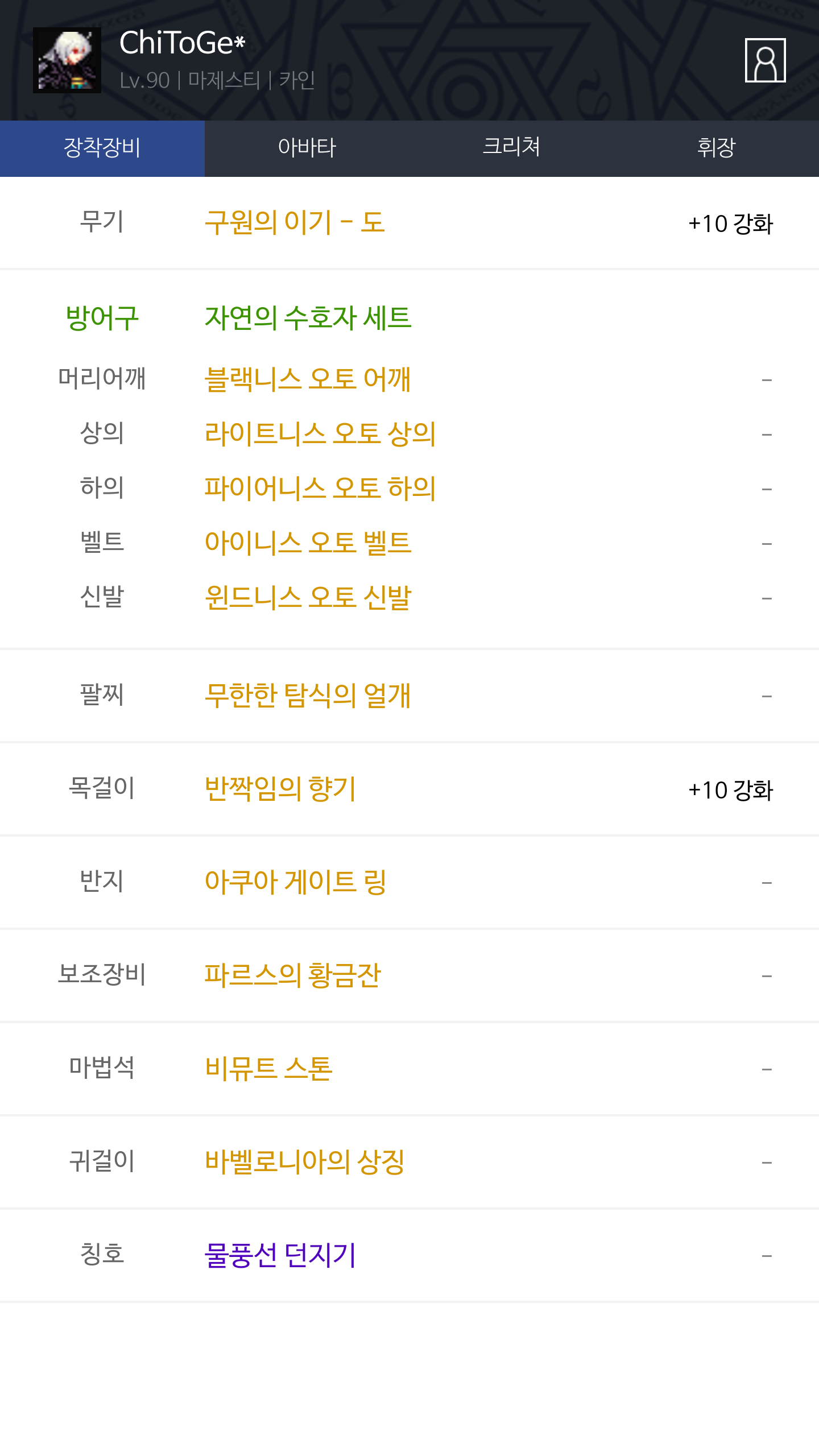Viewport: 819px width, 1456px height.
Task: Open necklace item 반짝임의 향기
Action: (280, 788)
